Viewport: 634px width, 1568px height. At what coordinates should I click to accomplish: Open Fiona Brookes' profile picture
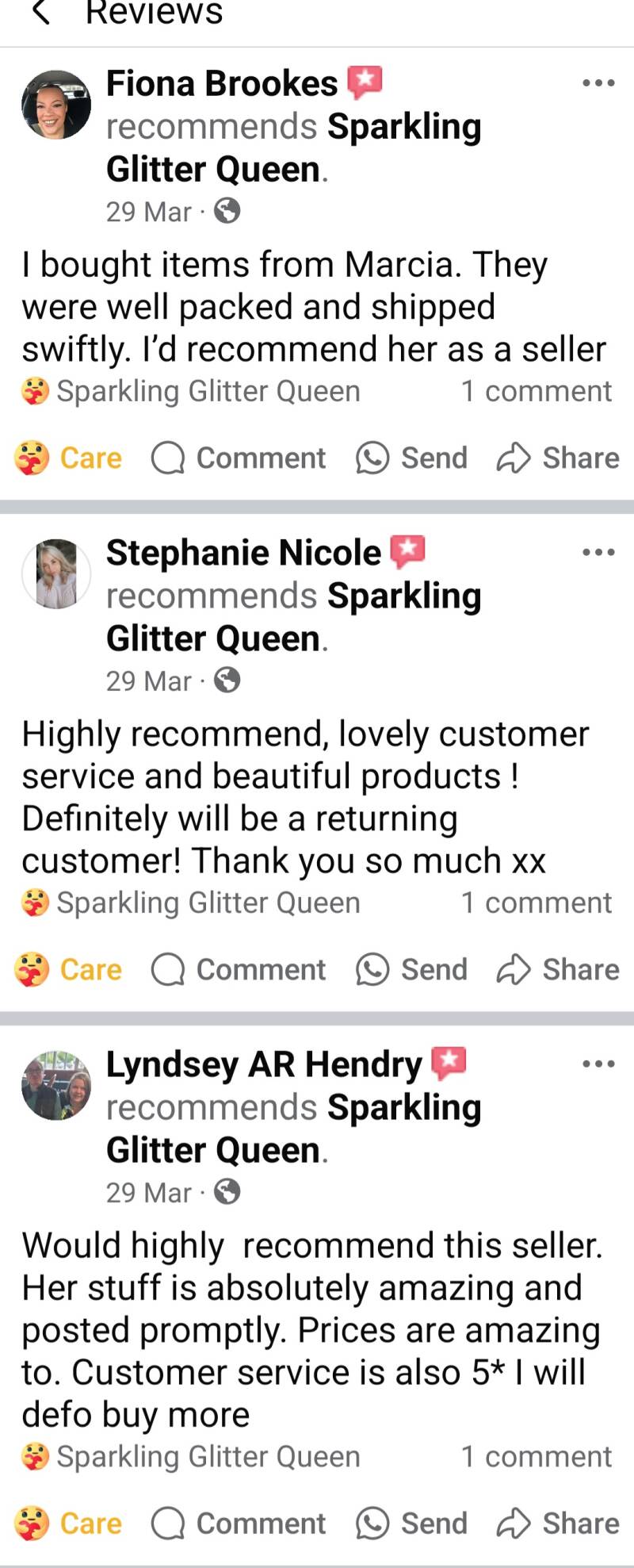click(55, 105)
